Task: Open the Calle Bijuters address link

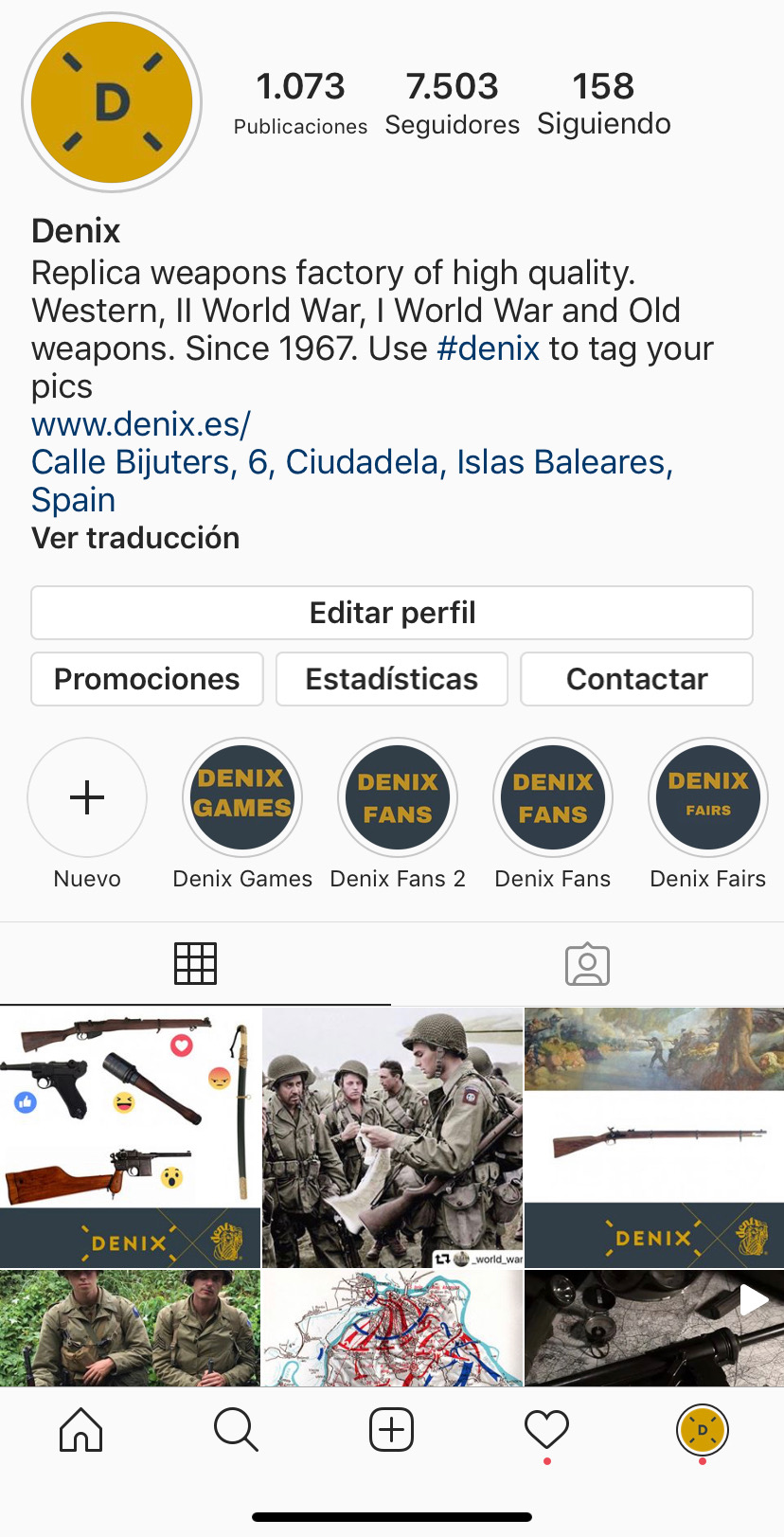Action: click(352, 481)
